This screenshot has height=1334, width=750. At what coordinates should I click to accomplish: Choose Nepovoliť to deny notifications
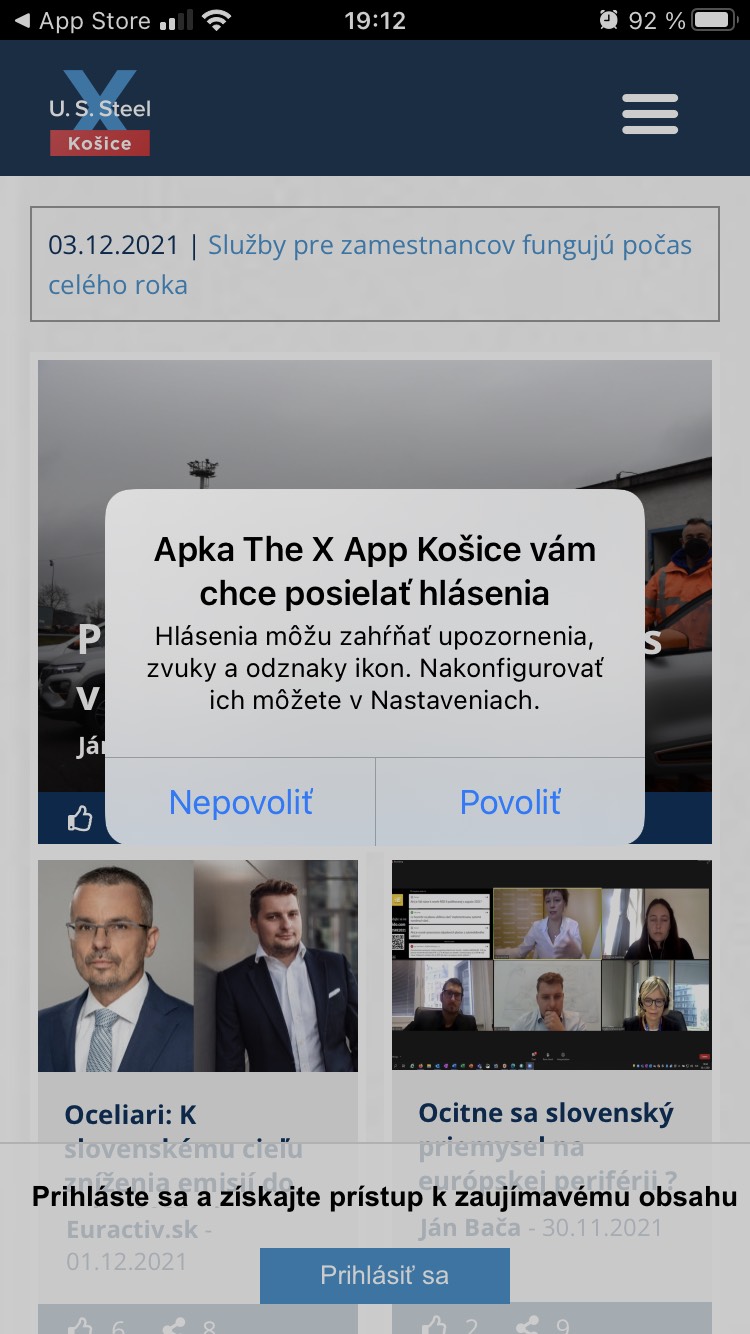241,802
